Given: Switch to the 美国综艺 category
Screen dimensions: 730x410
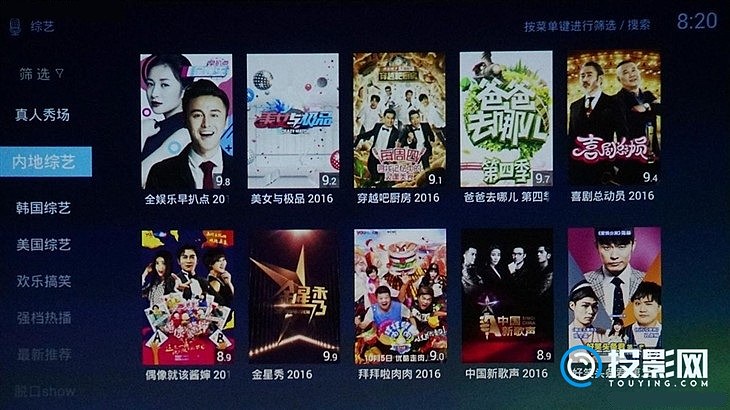Looking at the screenshot, I should (42, 244).
